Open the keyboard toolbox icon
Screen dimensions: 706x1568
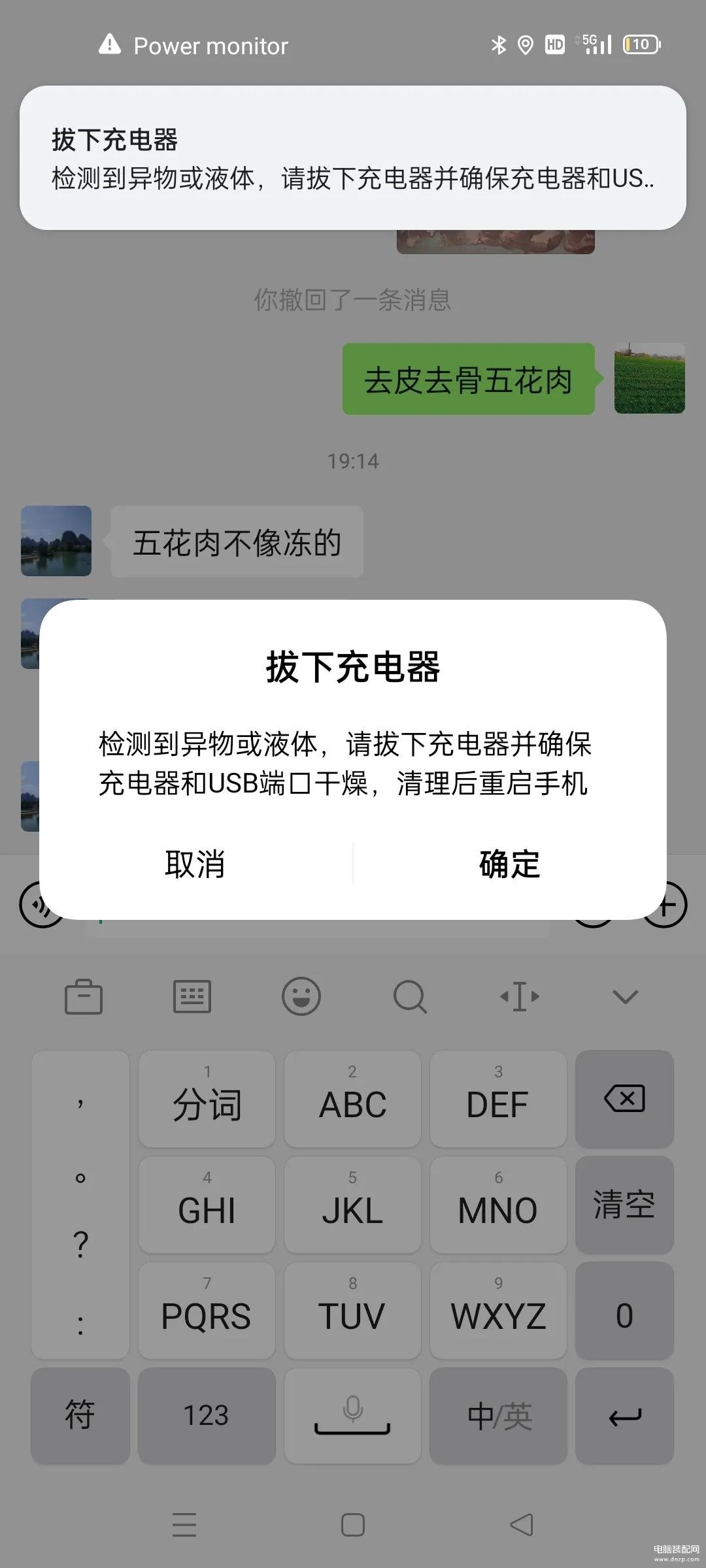[x=84, y=996]
